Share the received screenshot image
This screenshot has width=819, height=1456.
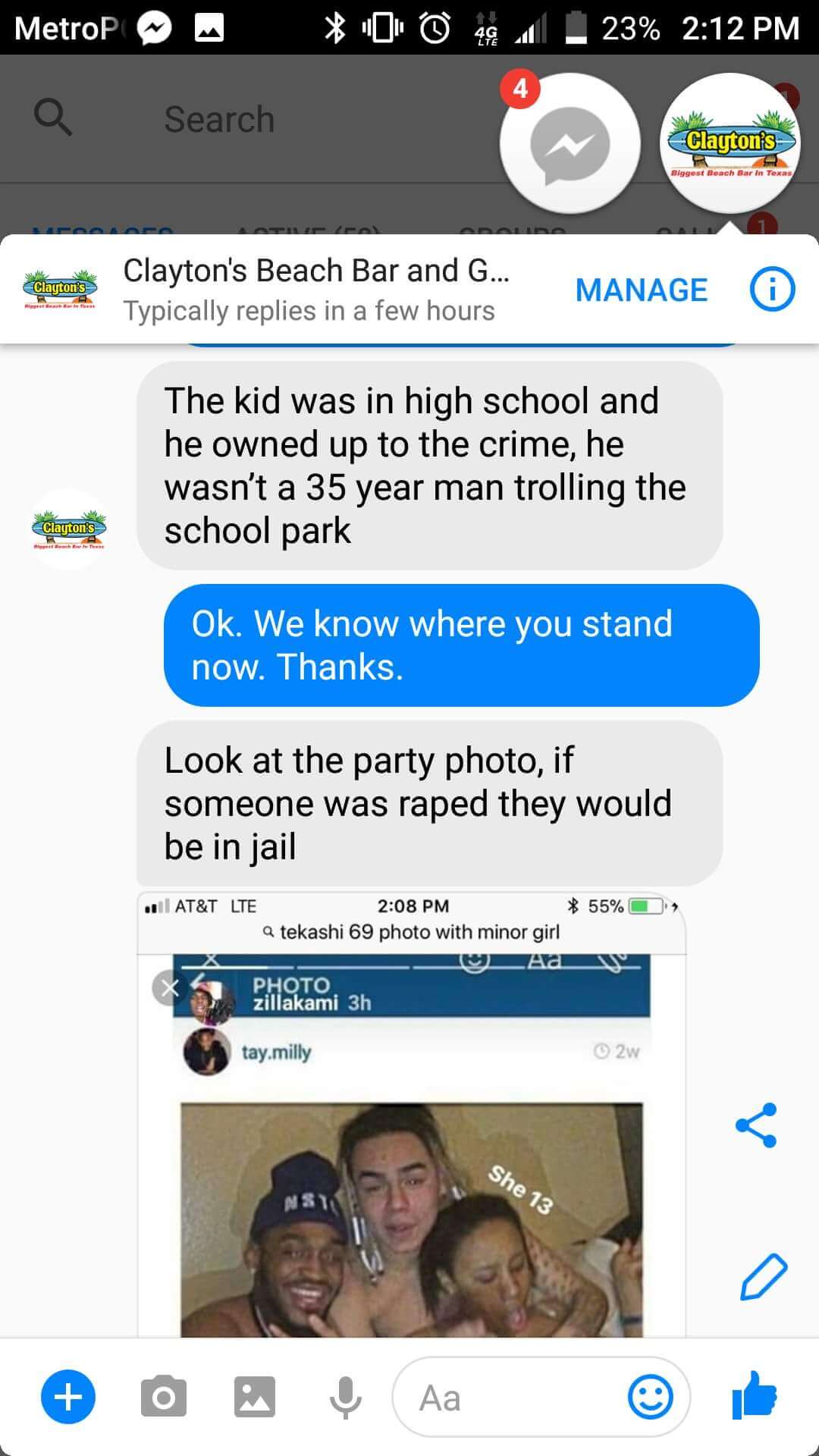point(756,1125)
